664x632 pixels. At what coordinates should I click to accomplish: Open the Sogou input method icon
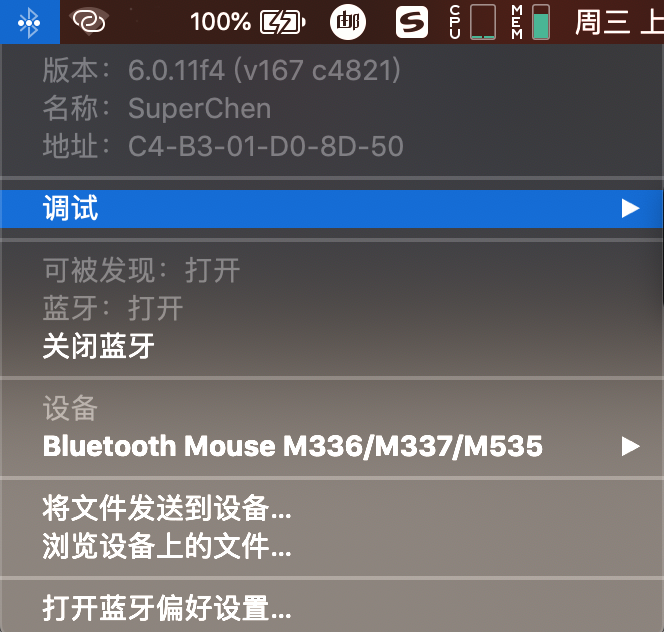pyautogui.click(x=412, y=21)
